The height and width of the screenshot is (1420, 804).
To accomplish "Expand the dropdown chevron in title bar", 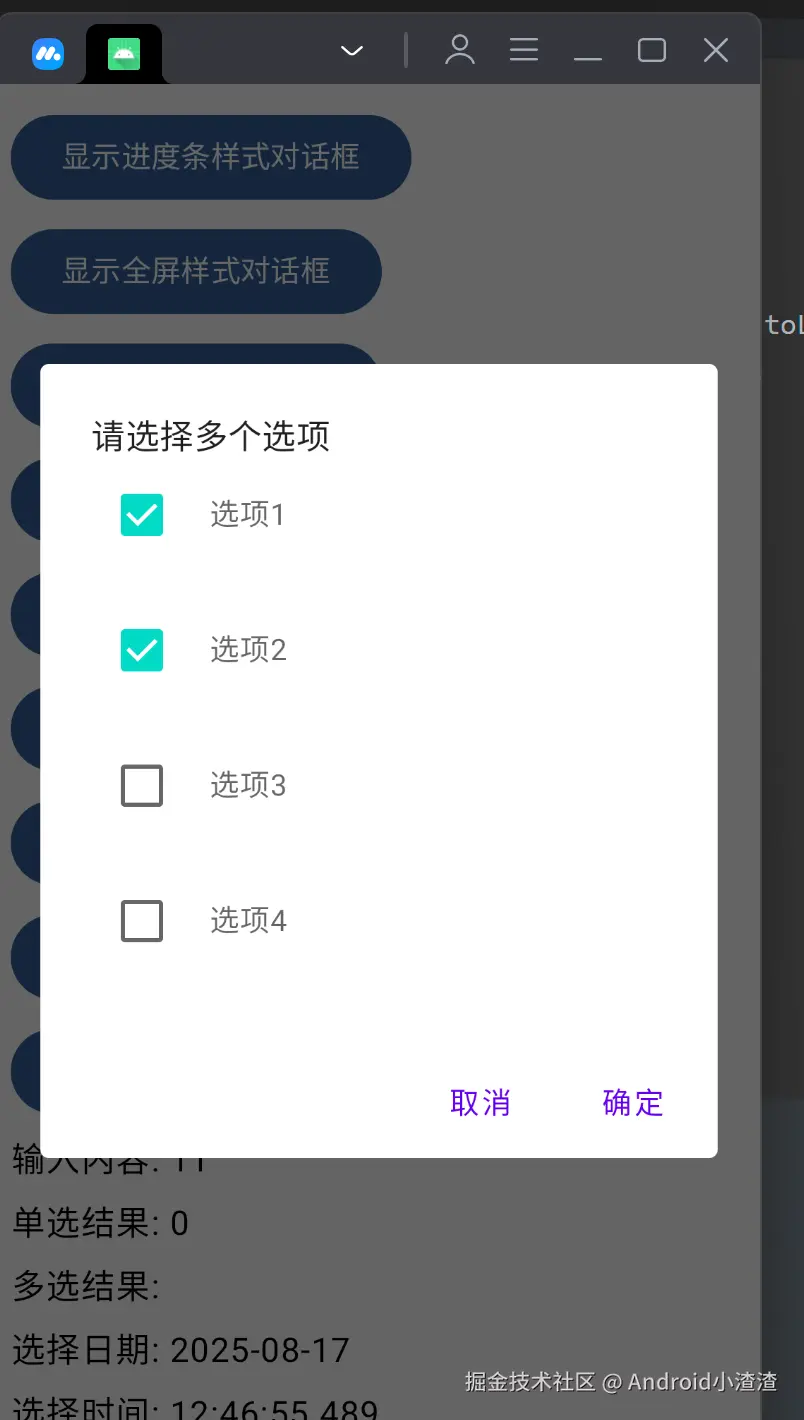I will tap(352, 51).
